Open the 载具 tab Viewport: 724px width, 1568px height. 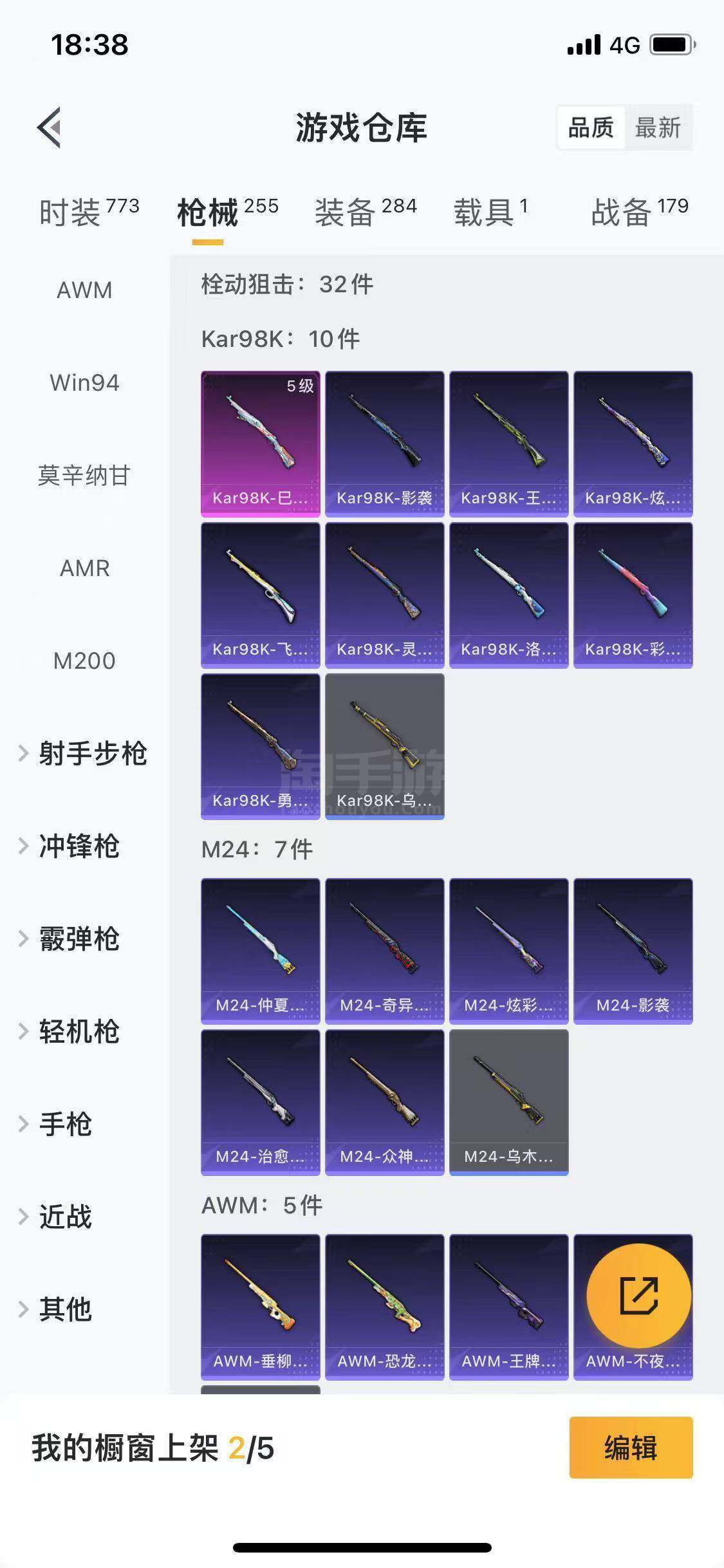(490, 212)
